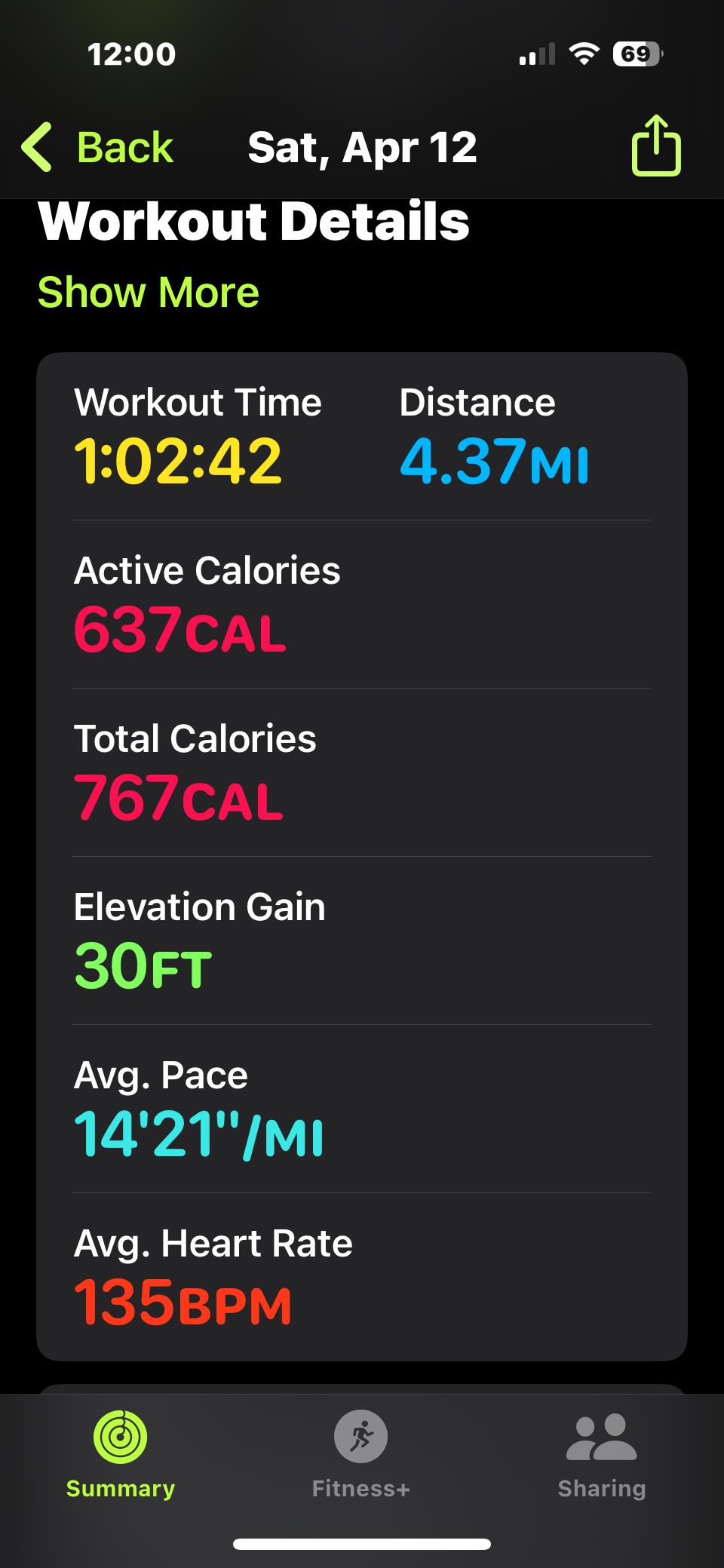Viewport: 724px width, 1568px height.
Task: Tap Show More under Workout Details
Action: 148,292
